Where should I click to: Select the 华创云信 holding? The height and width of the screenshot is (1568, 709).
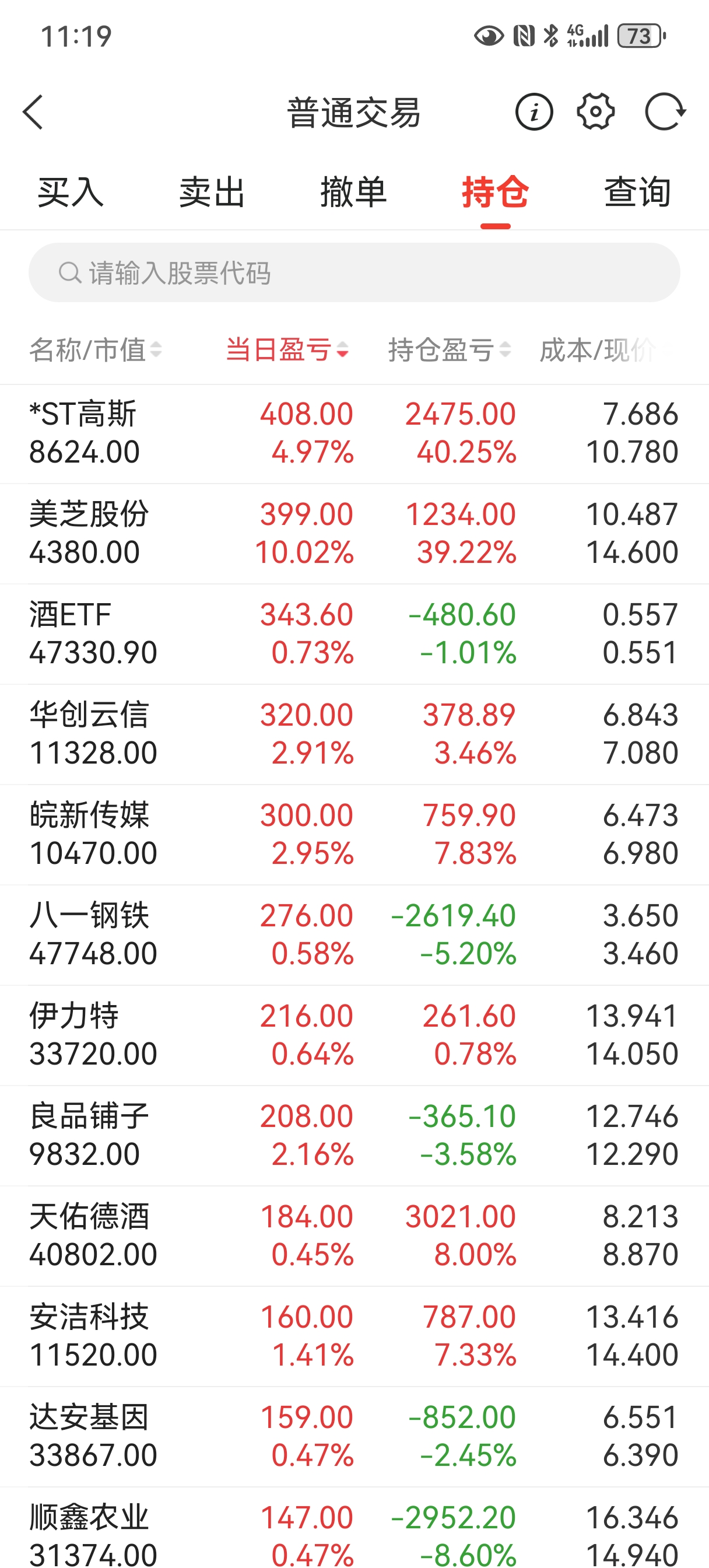354,734
